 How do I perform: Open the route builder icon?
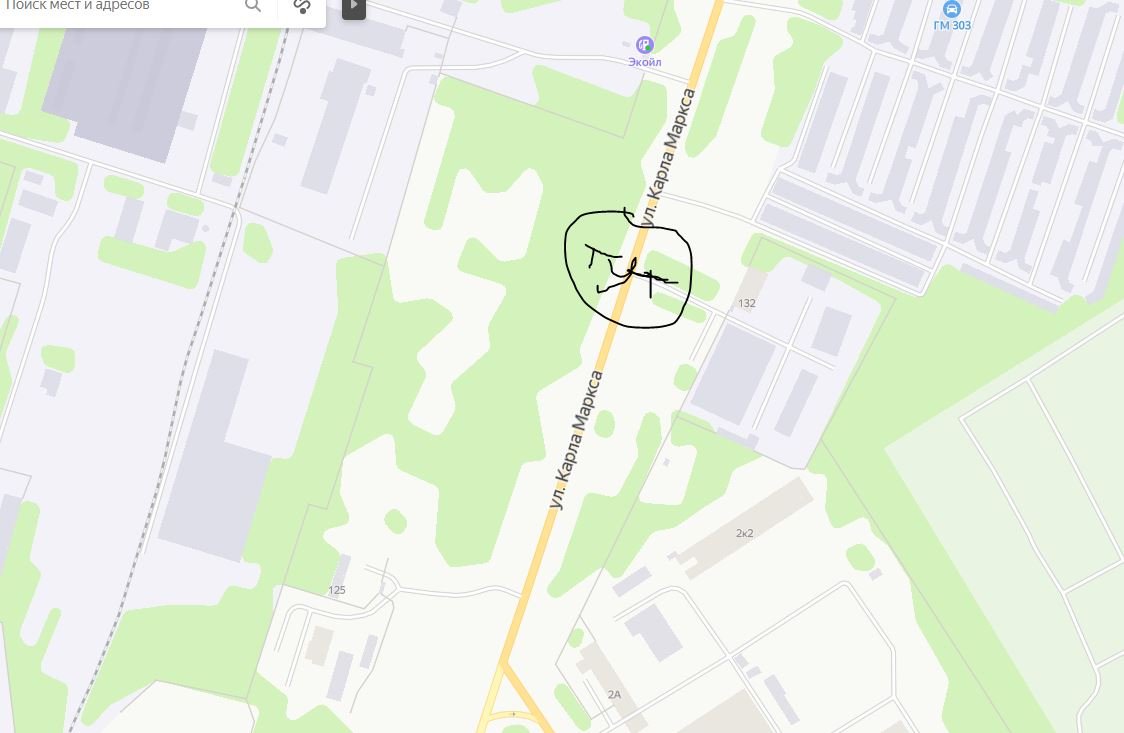(x=302, y=7)
